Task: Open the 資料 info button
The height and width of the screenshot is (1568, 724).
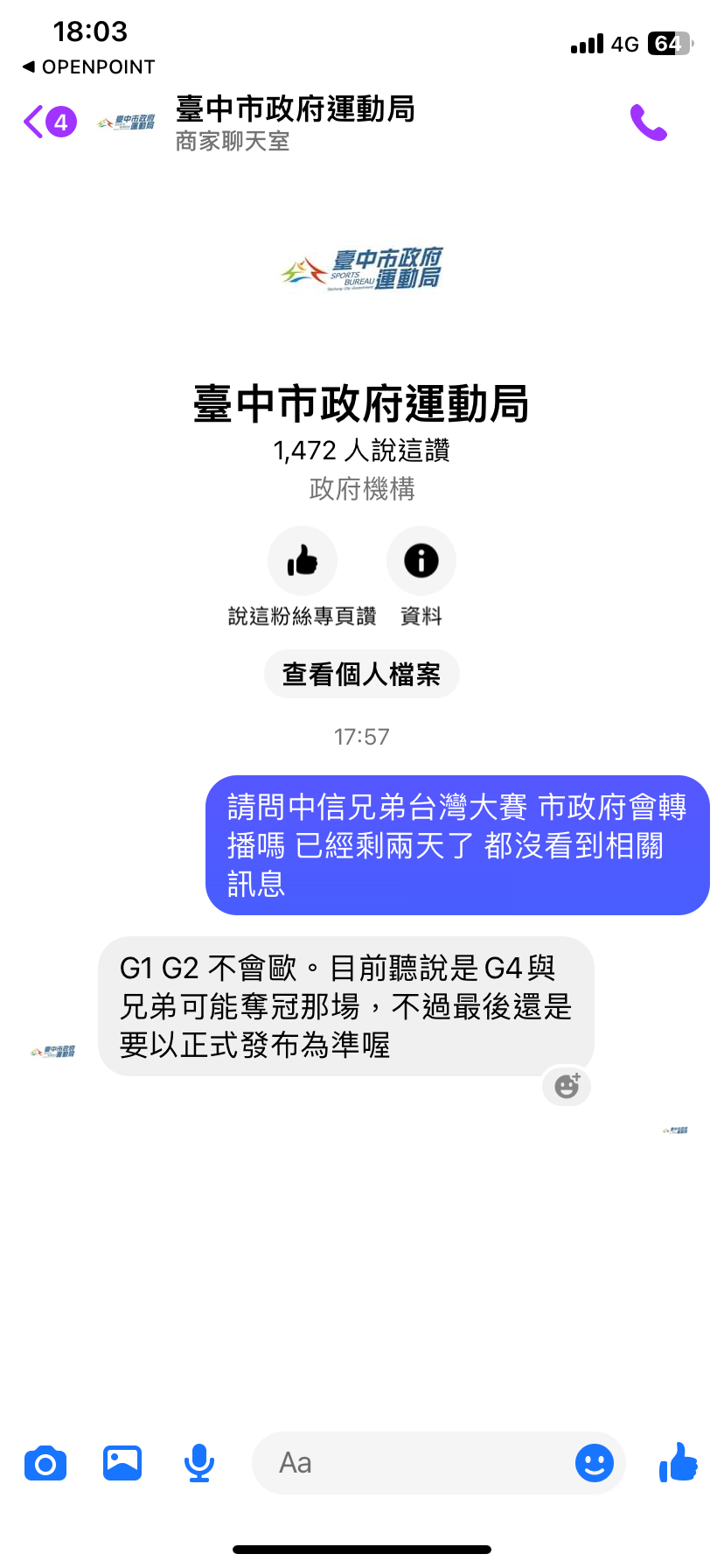Action: pyautogui.click(x=421, y=561)
